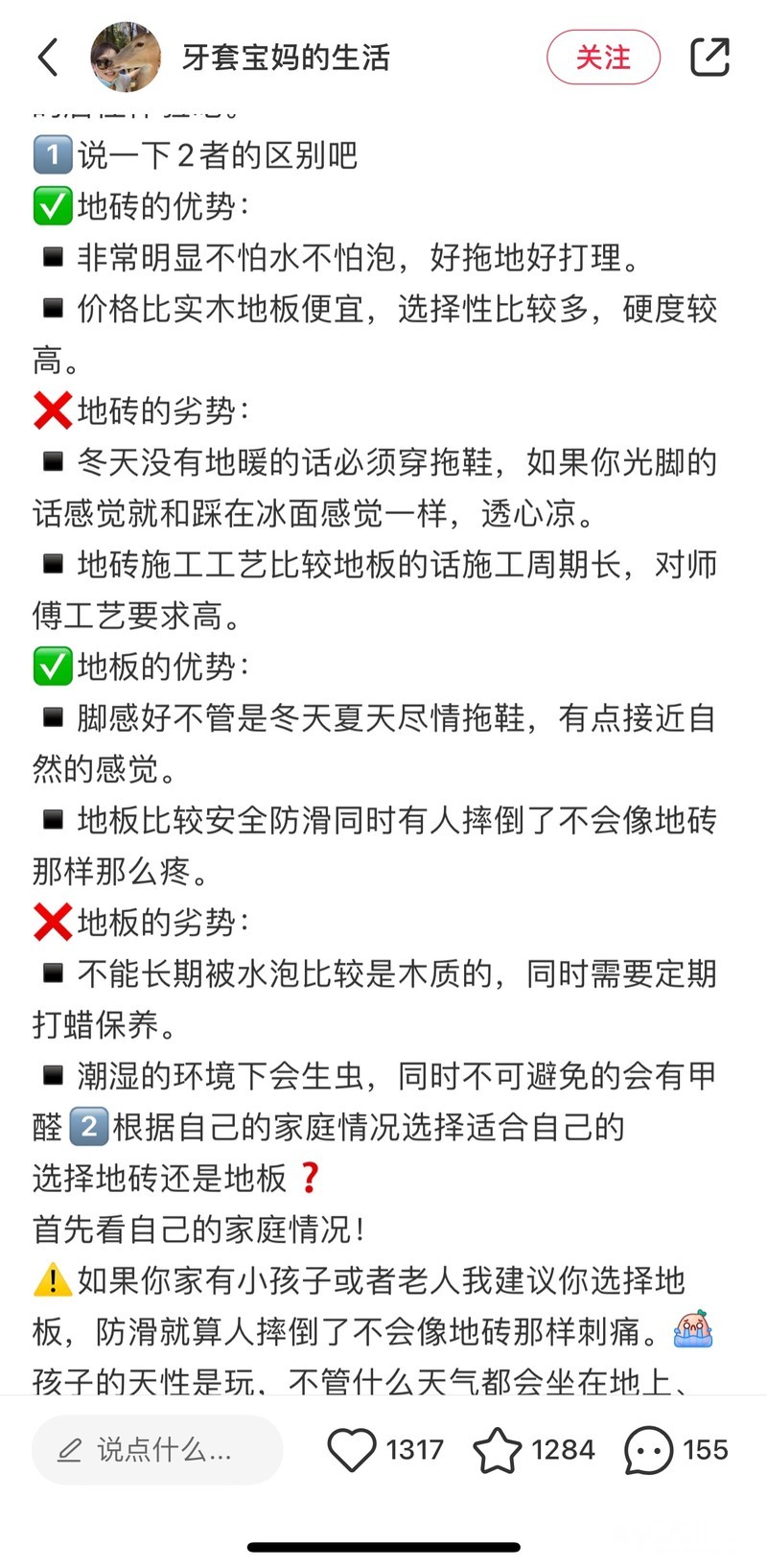Share this post
Image resolution: width=767 pixels, height=1568 pixels.
[x=709, y=58]
